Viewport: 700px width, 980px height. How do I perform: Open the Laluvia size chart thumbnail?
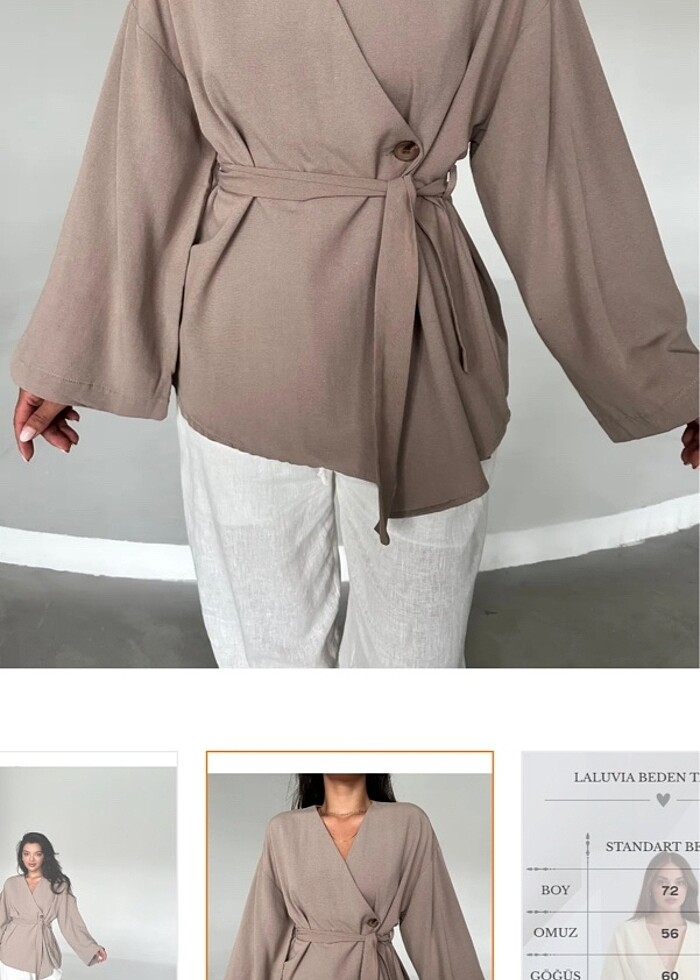point(612,870)
